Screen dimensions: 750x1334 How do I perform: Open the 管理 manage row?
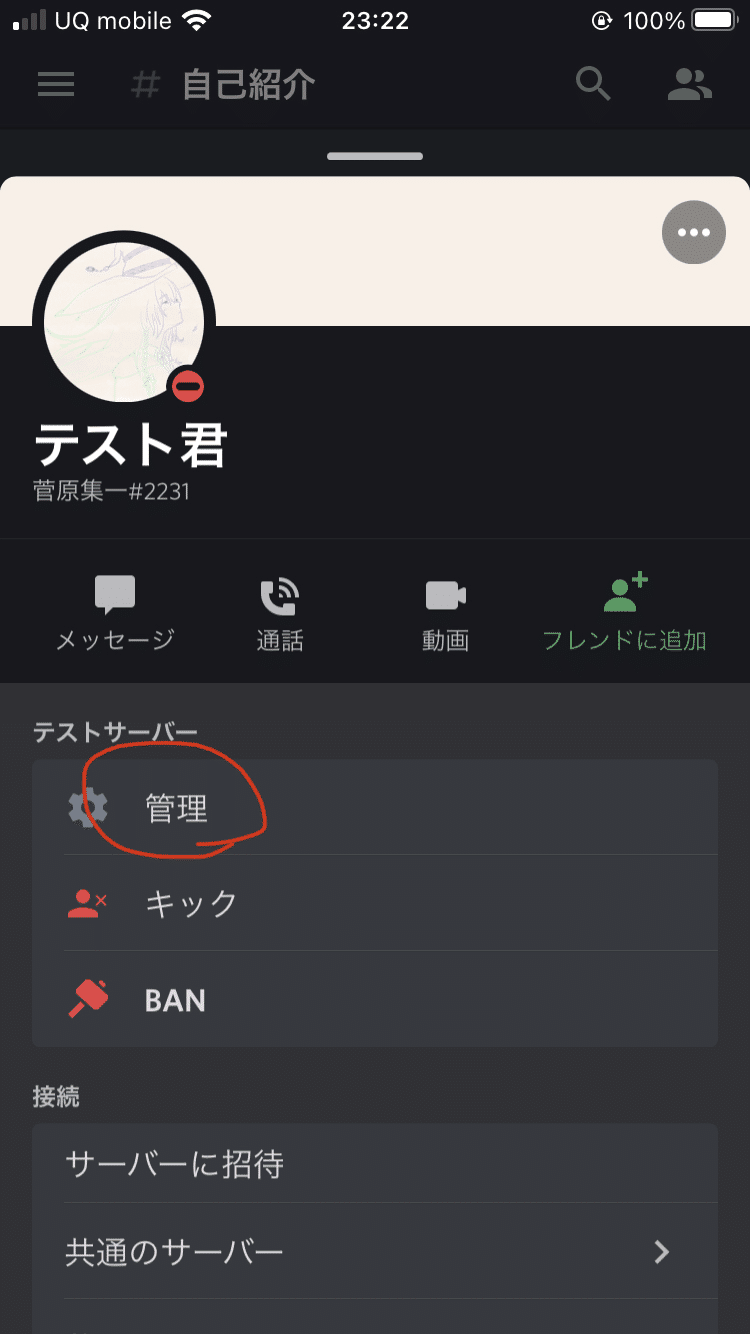click(375, 808)
